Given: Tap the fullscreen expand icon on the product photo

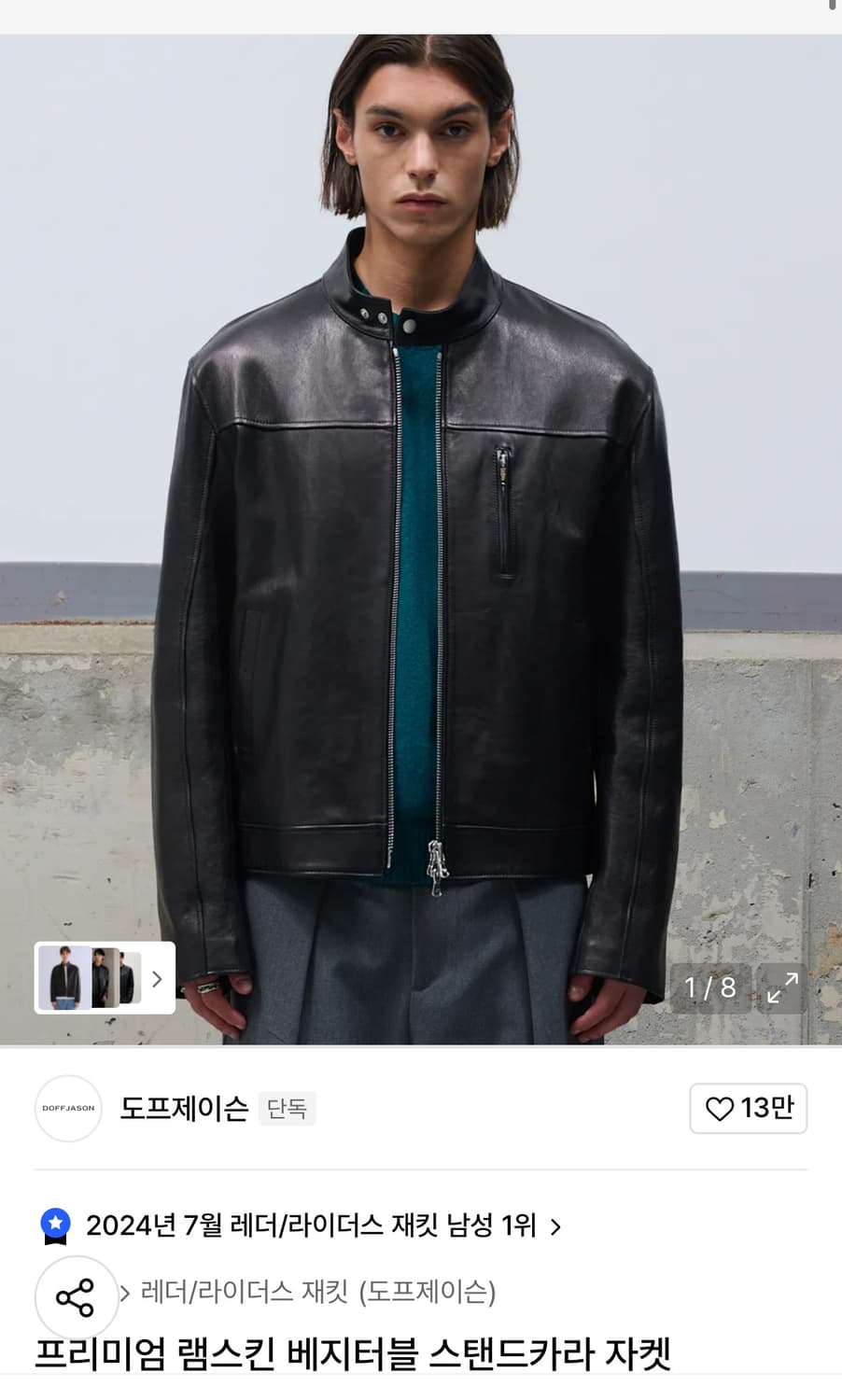Looking at the screenshot, I should (x=780, y=987).
